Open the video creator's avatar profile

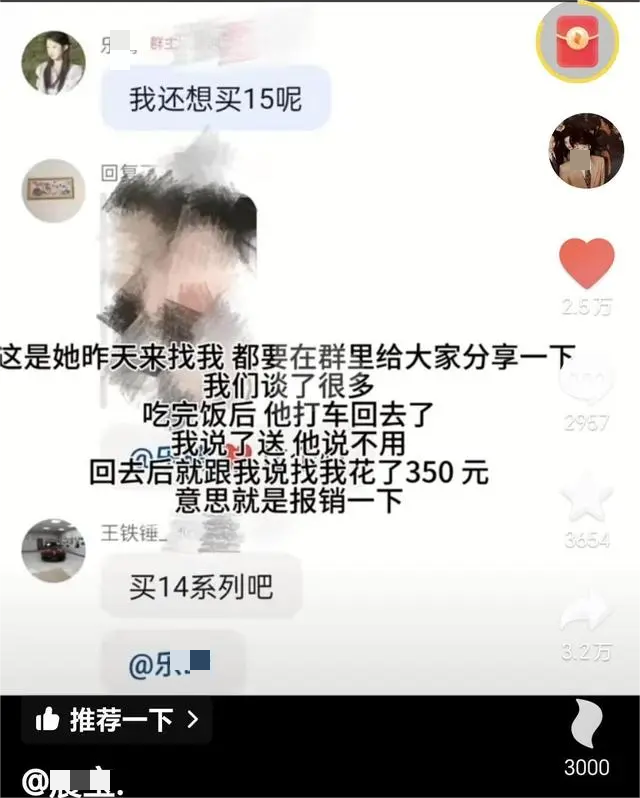586,150
